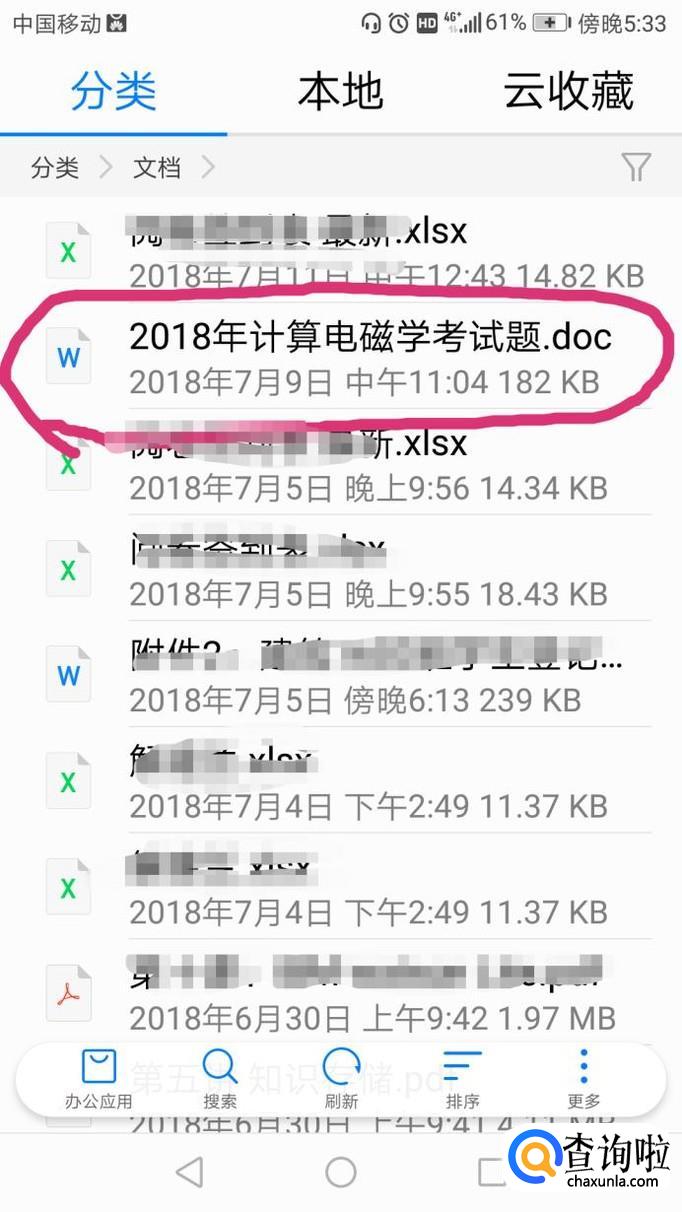Open 2018年计算电磁学考试题.doc
This screenshot has height=1212, width=682.
(370, 357)
